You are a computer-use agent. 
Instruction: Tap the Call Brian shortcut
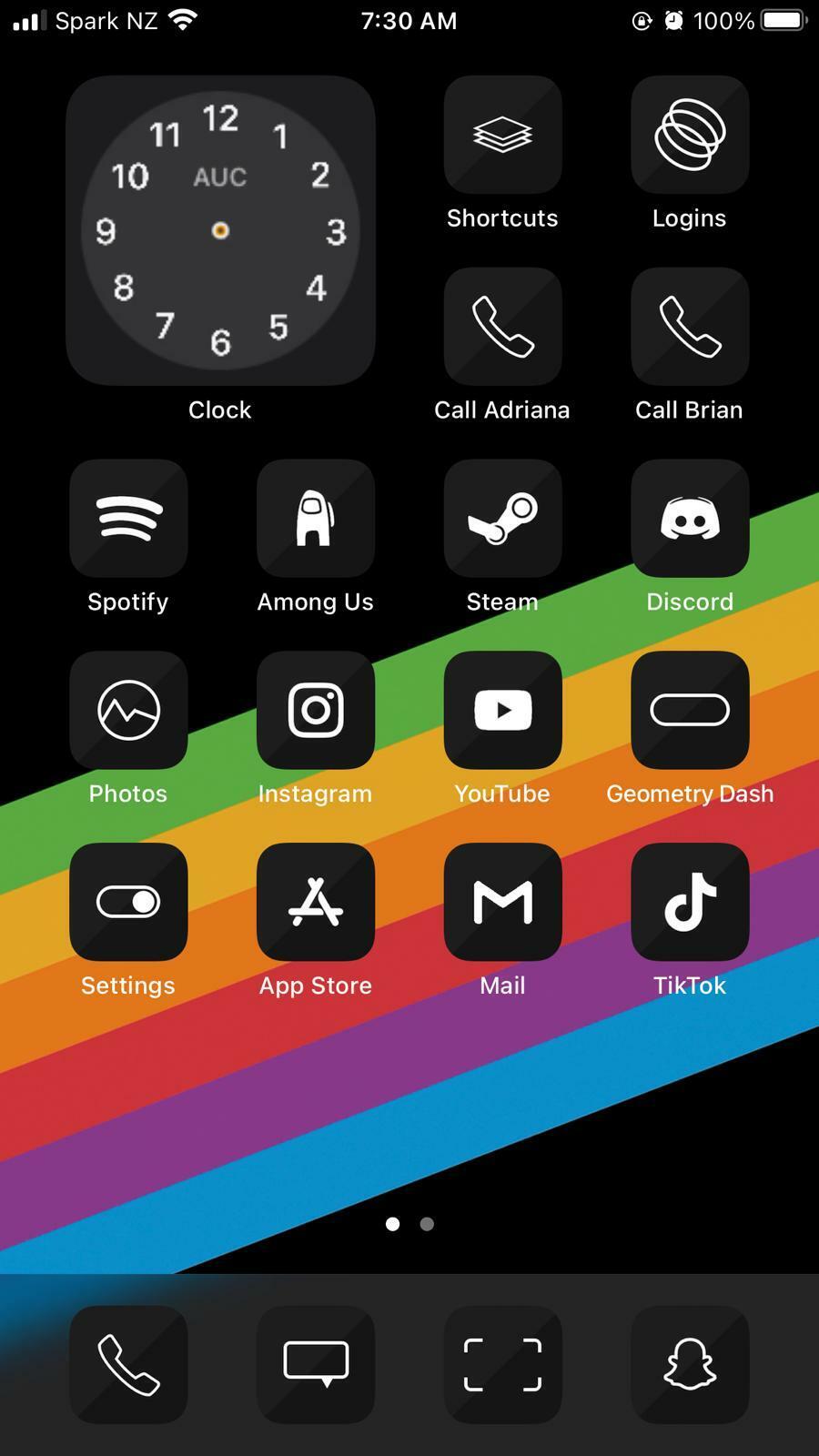690,327
